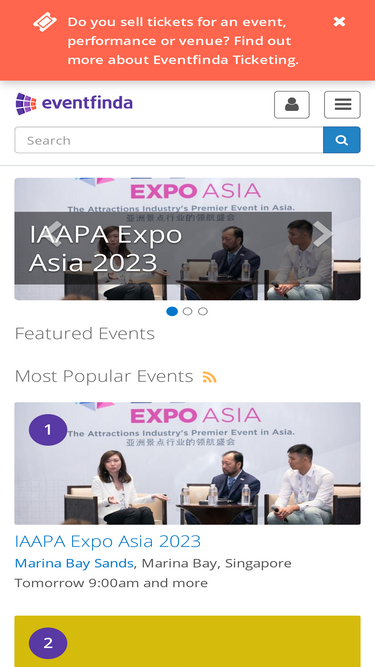
Task: Open Most Popular Events RSS feed
Action: coord(209,377)
